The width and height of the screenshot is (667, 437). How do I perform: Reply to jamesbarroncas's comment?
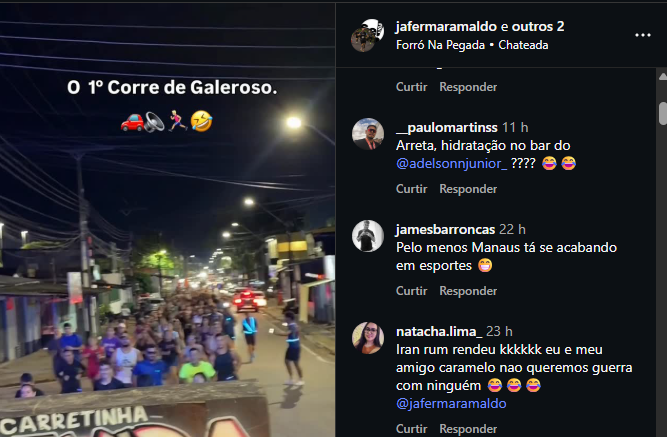[x=468, y=291]
